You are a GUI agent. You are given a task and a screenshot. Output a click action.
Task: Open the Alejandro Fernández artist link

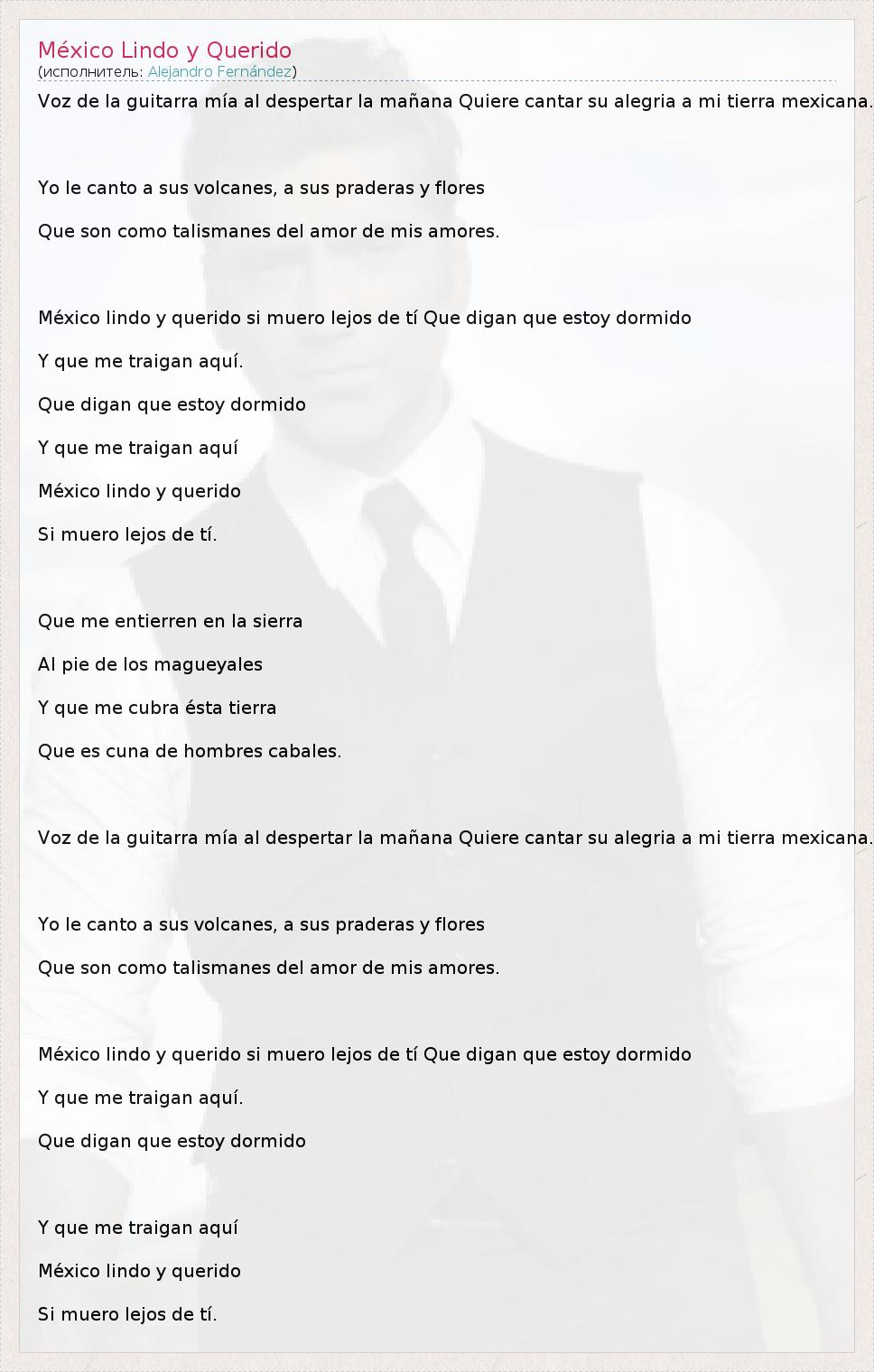pos(219,71)
